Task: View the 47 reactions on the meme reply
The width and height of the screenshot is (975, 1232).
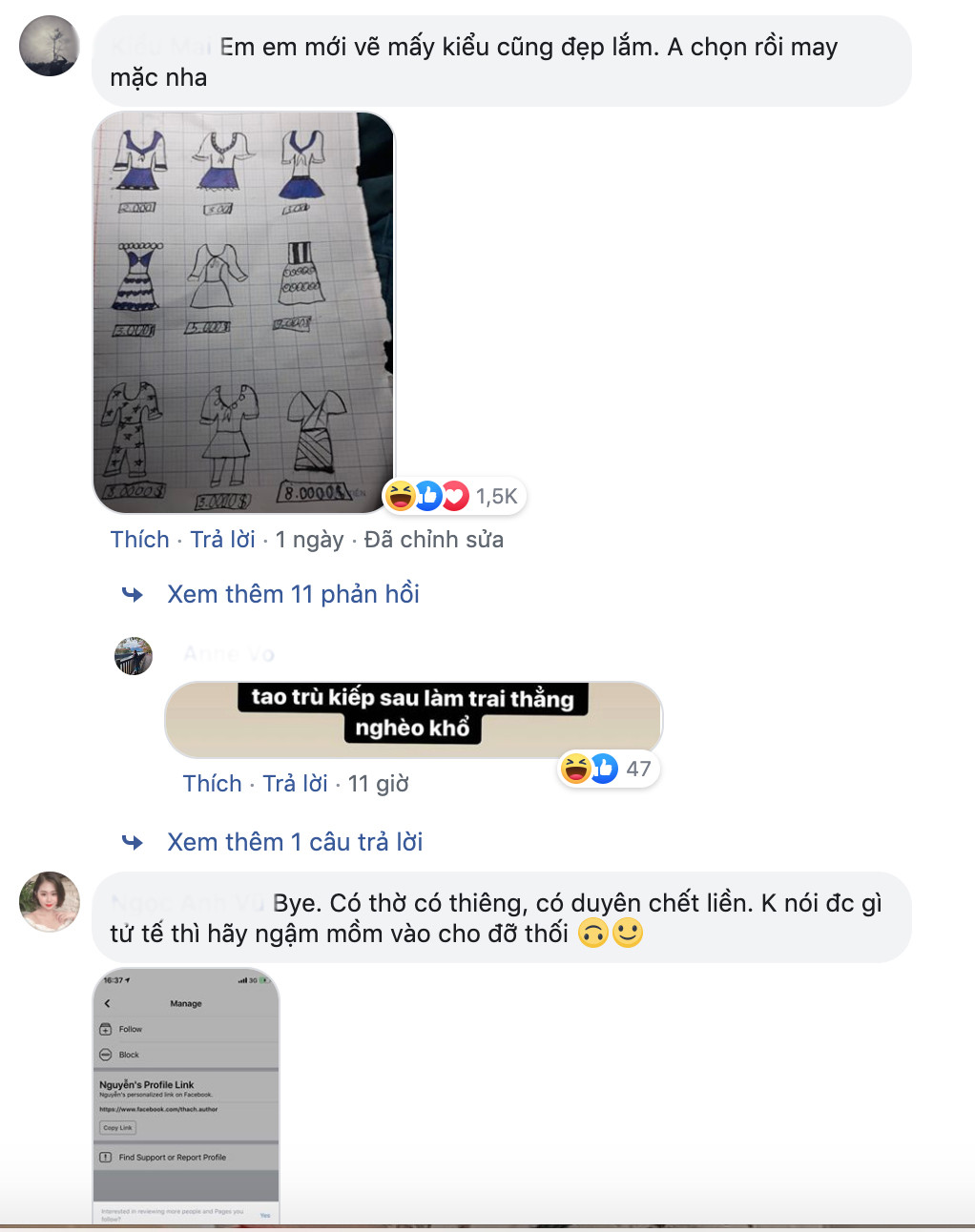Action: point(637,770)
